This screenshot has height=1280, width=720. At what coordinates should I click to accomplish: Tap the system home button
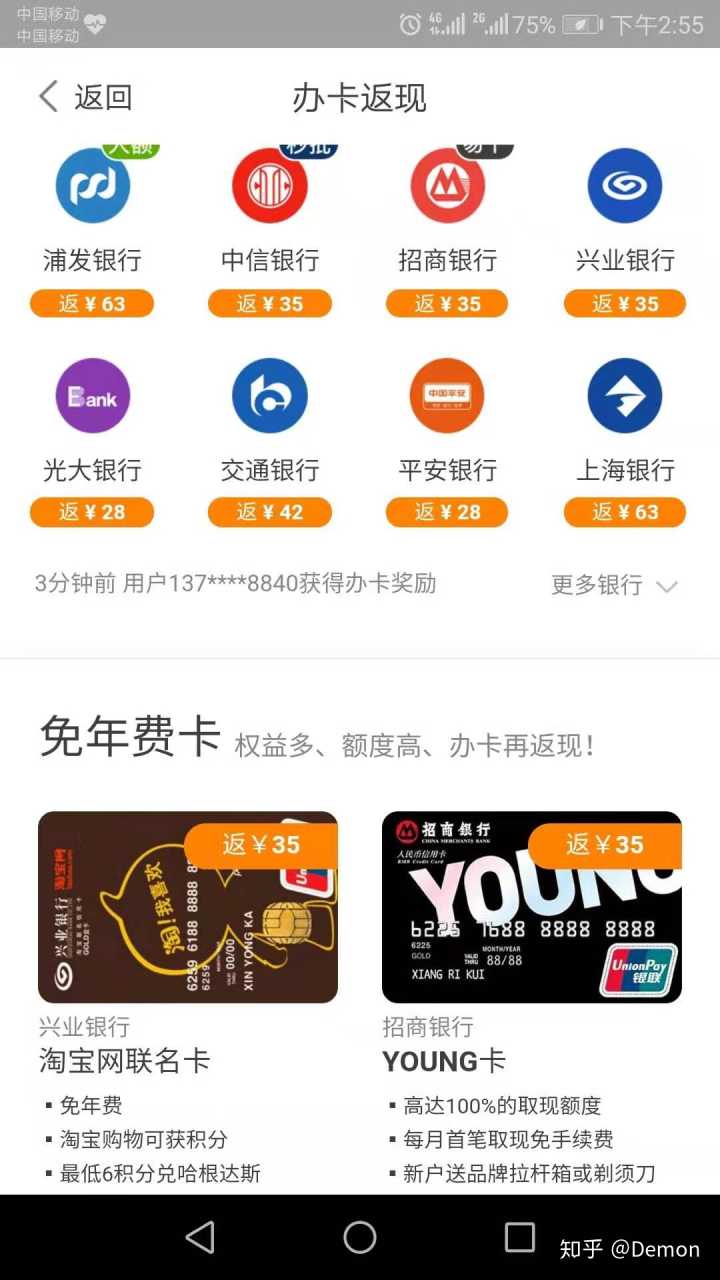coord(360,1237)
